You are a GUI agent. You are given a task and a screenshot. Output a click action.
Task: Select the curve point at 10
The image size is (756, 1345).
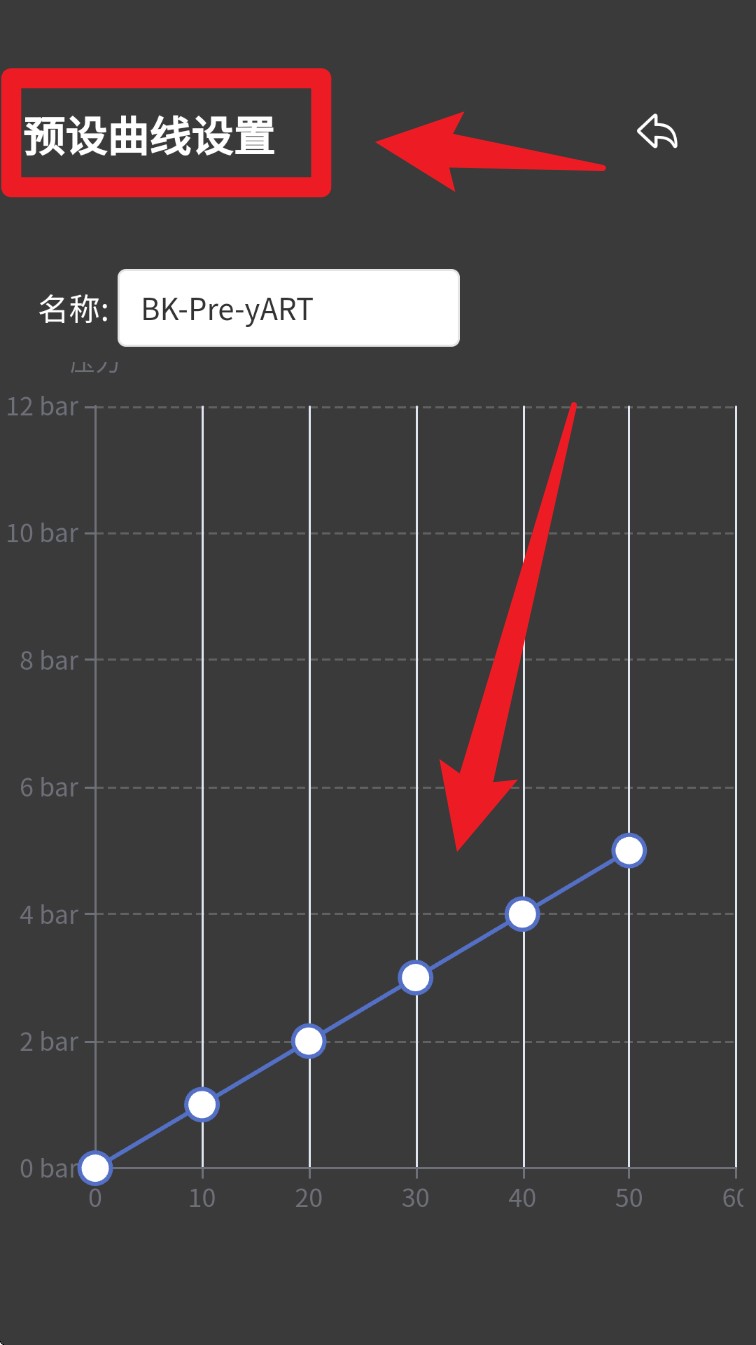pyautogui.click(x=202, y=1104)
